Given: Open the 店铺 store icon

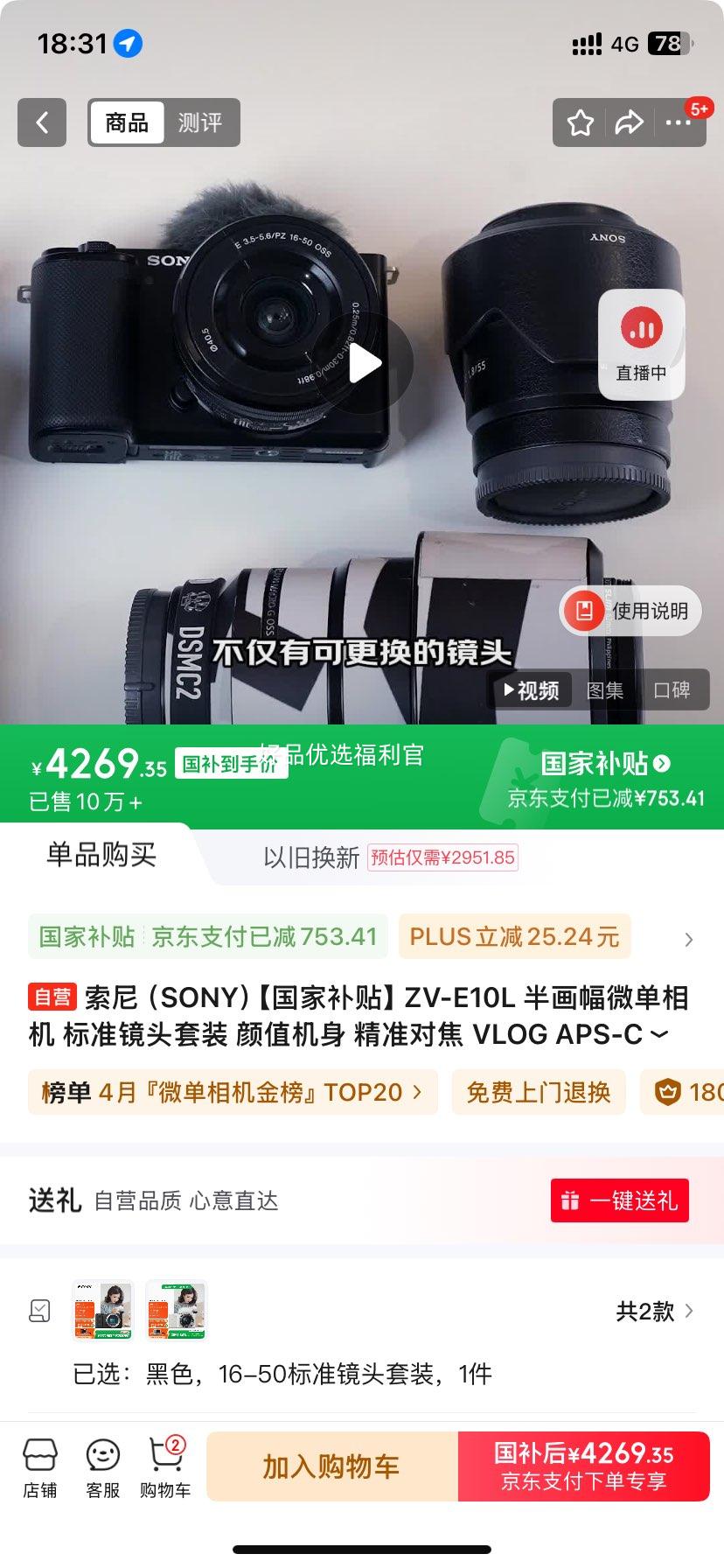Looking at the screenshot, I should click(x=40, y=1466).
